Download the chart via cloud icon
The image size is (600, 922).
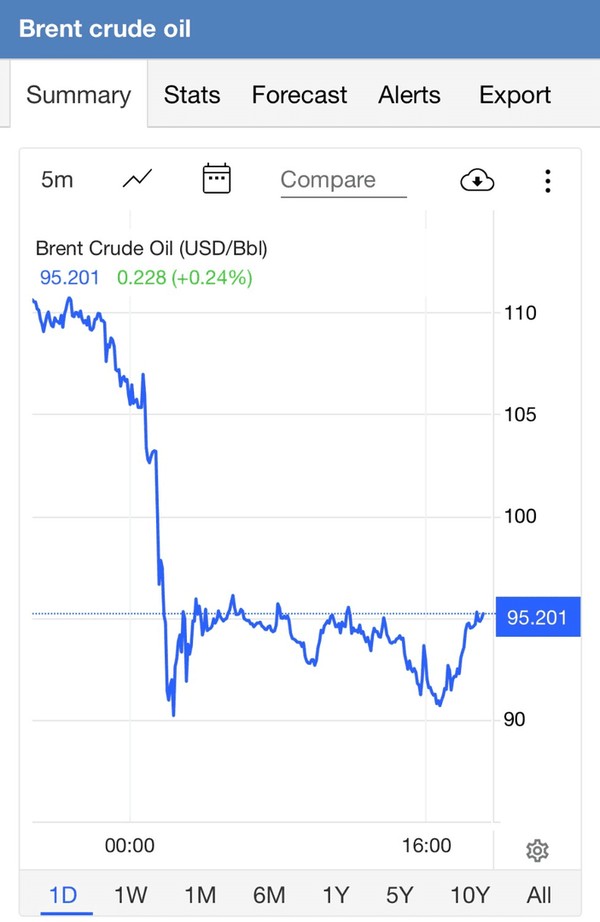pyautogui.click(x=478, y=180)
